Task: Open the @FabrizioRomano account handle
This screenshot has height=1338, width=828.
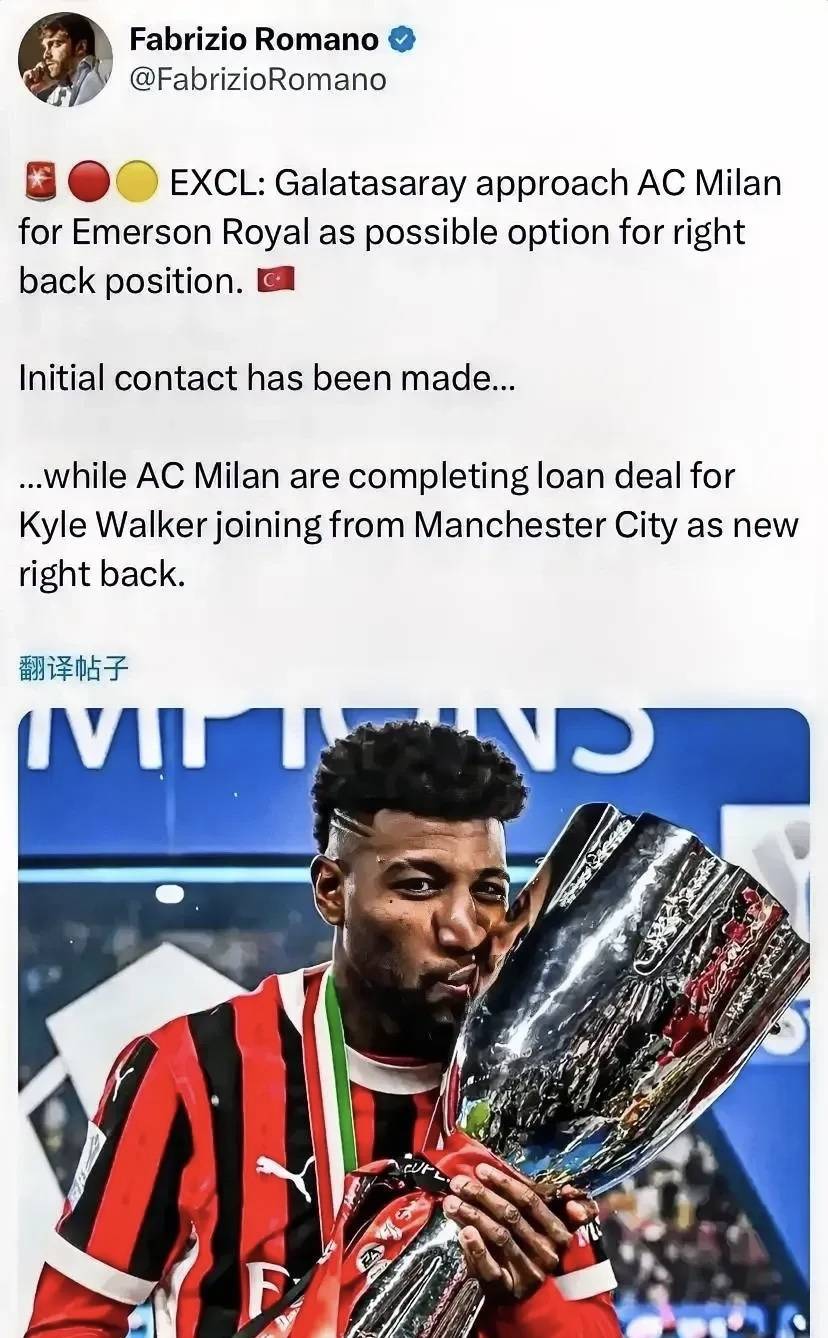Action: click(258, 79)
